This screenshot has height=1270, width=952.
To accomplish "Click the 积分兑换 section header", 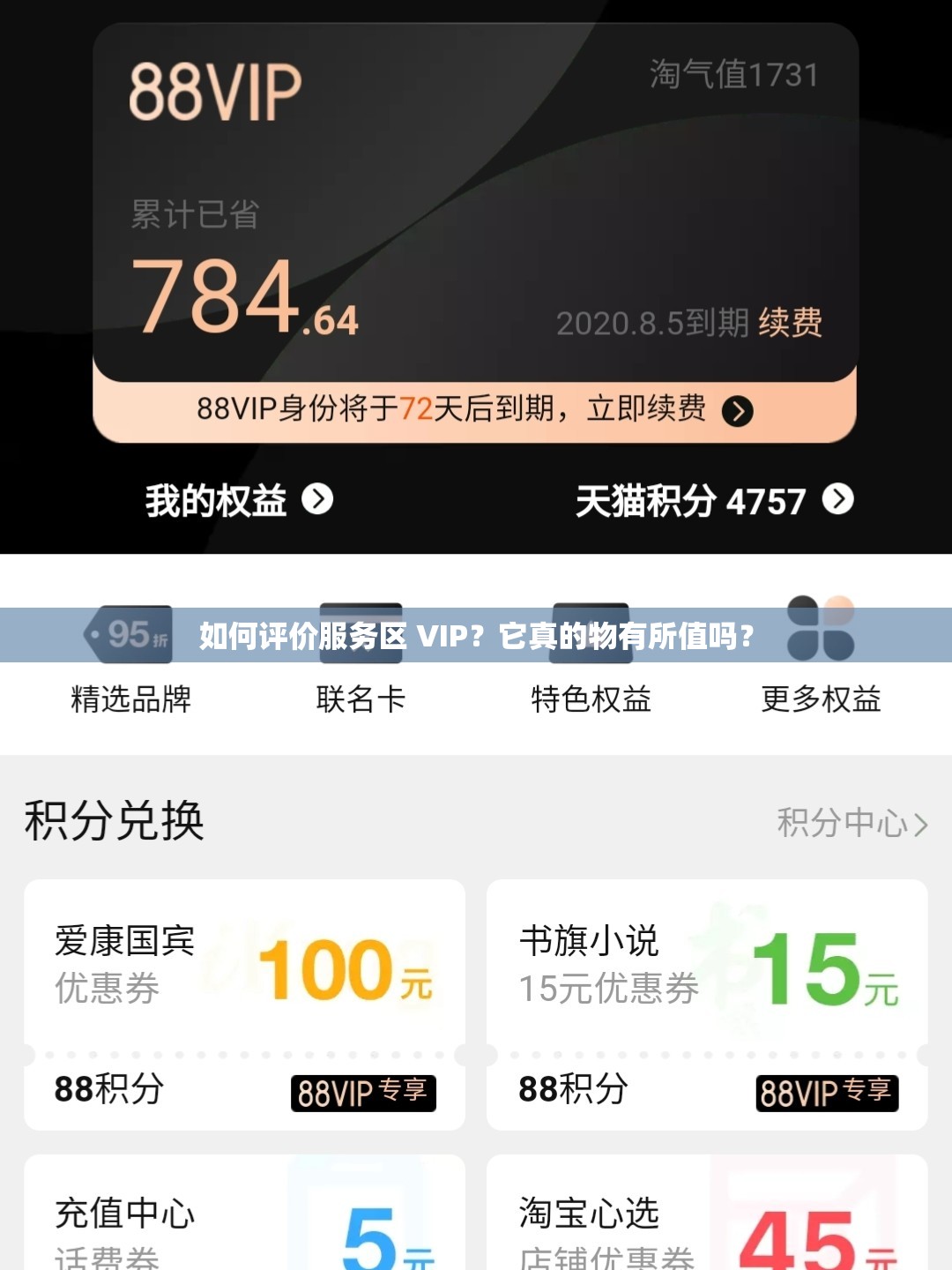I will [115, 821].
